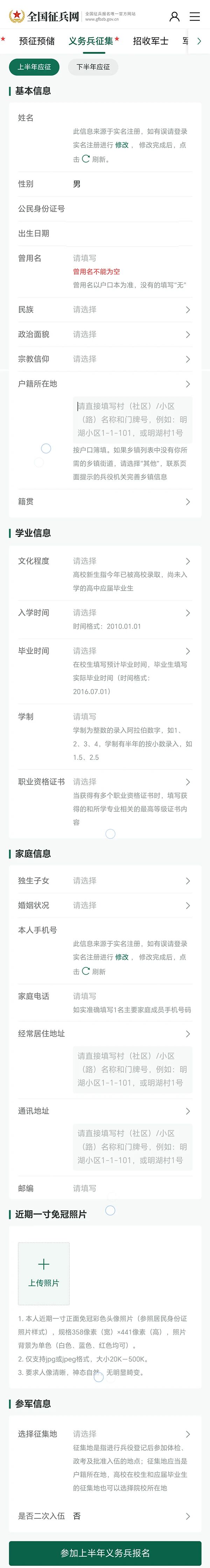Open the user account icon

(174, 16)
